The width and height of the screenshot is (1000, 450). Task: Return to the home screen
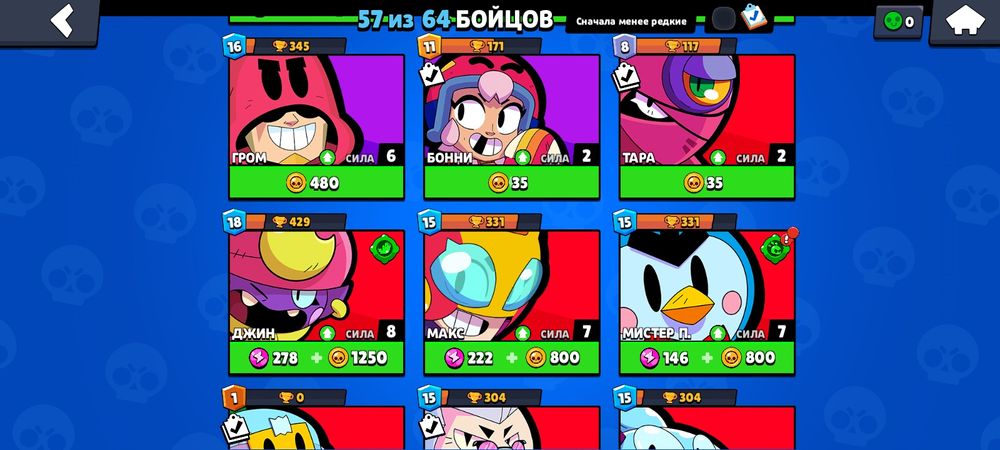coord(964,20)
